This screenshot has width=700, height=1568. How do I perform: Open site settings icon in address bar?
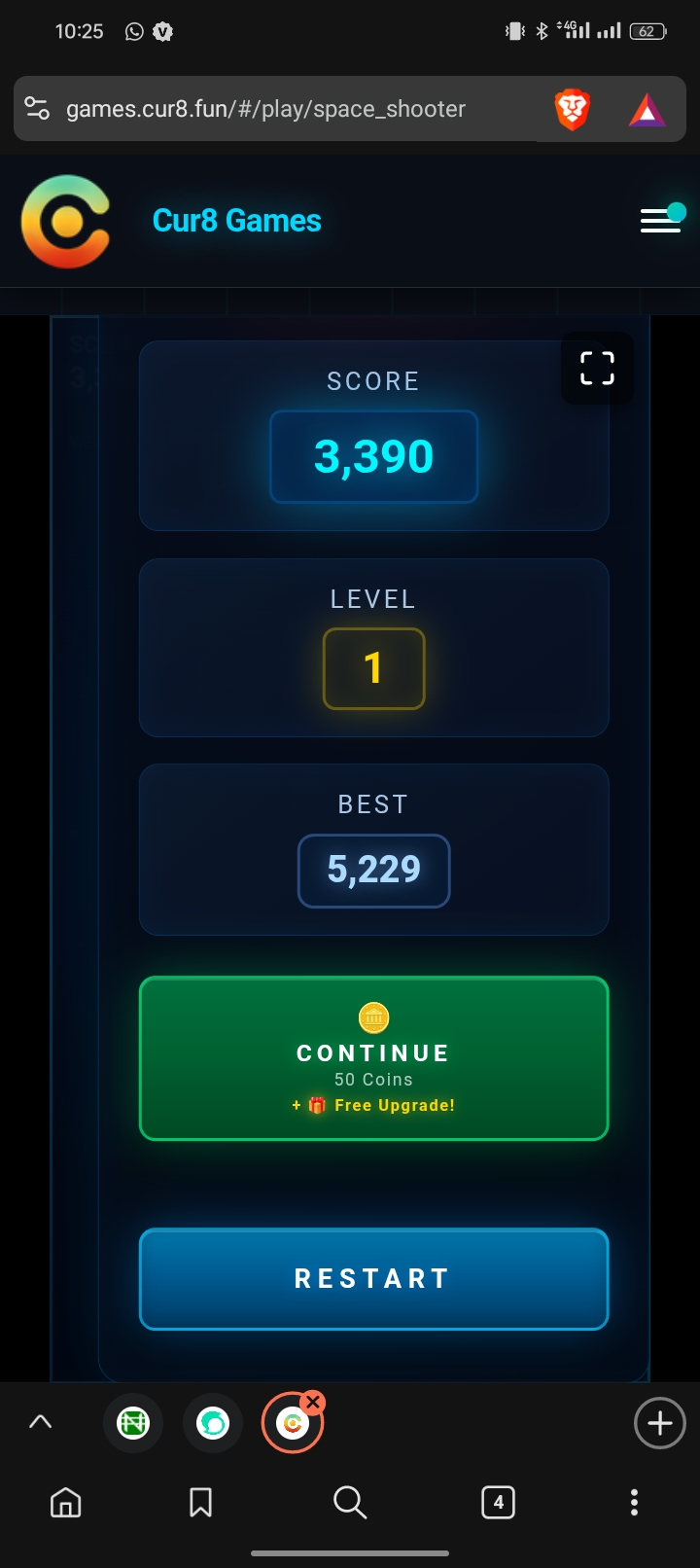[x=37, y=109]
